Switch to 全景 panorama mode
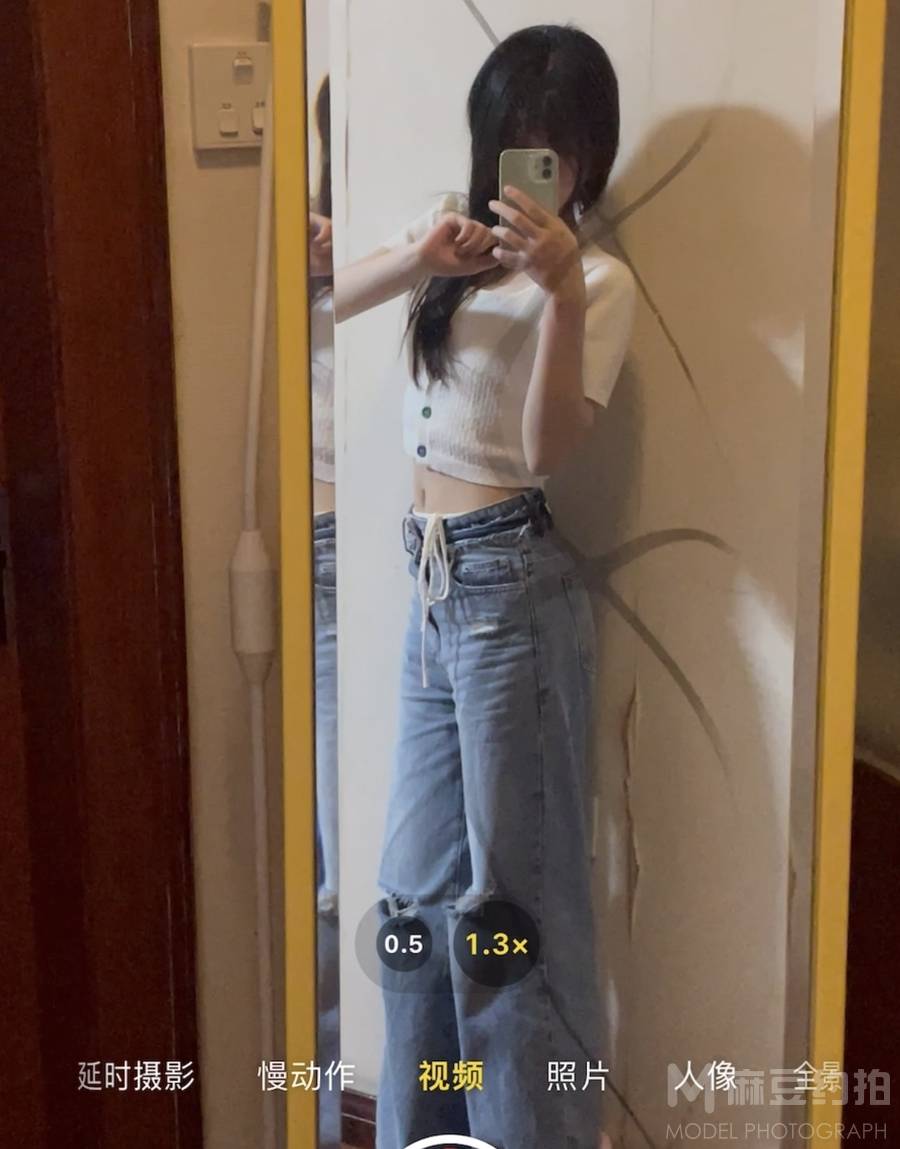This screenshot has height=1149, width=900. [x=817, y=1076]
